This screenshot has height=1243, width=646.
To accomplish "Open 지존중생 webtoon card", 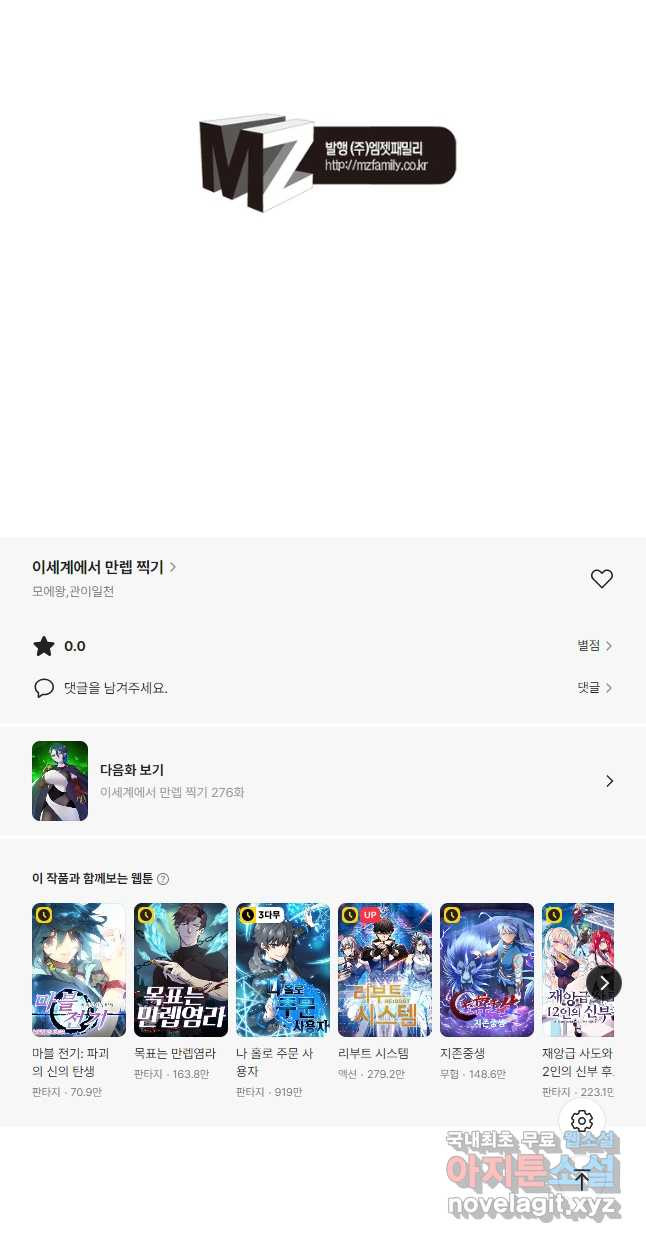I will 487,970.
